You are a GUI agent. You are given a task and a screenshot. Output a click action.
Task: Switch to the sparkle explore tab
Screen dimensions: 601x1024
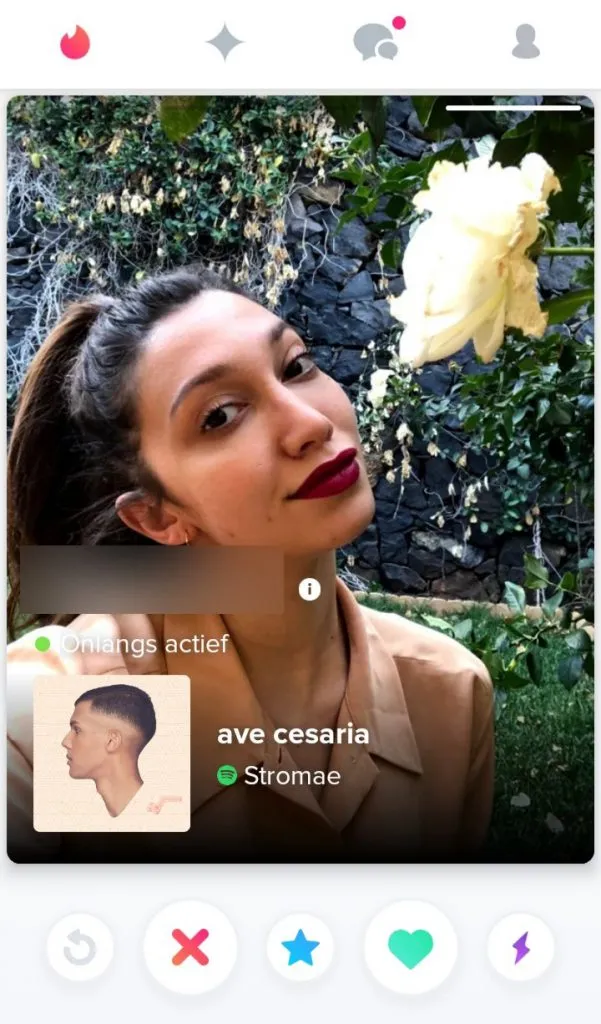click(224, 43)
